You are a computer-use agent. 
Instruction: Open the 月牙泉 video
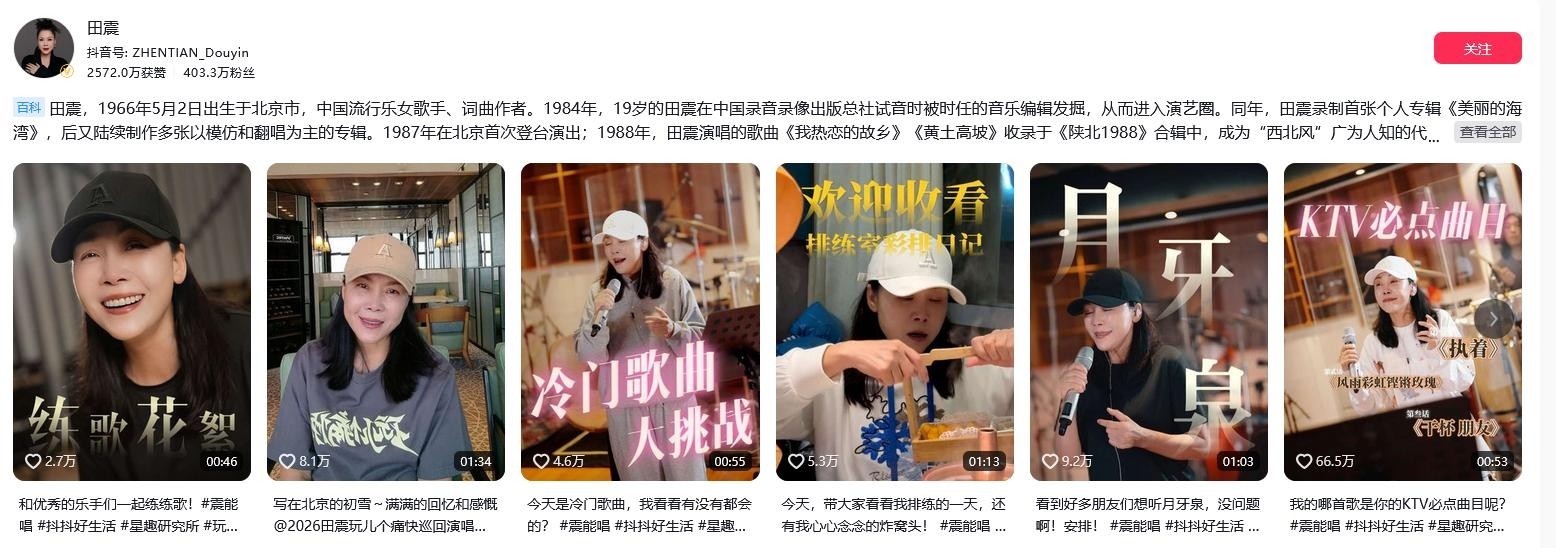(x=1149, y=322)
